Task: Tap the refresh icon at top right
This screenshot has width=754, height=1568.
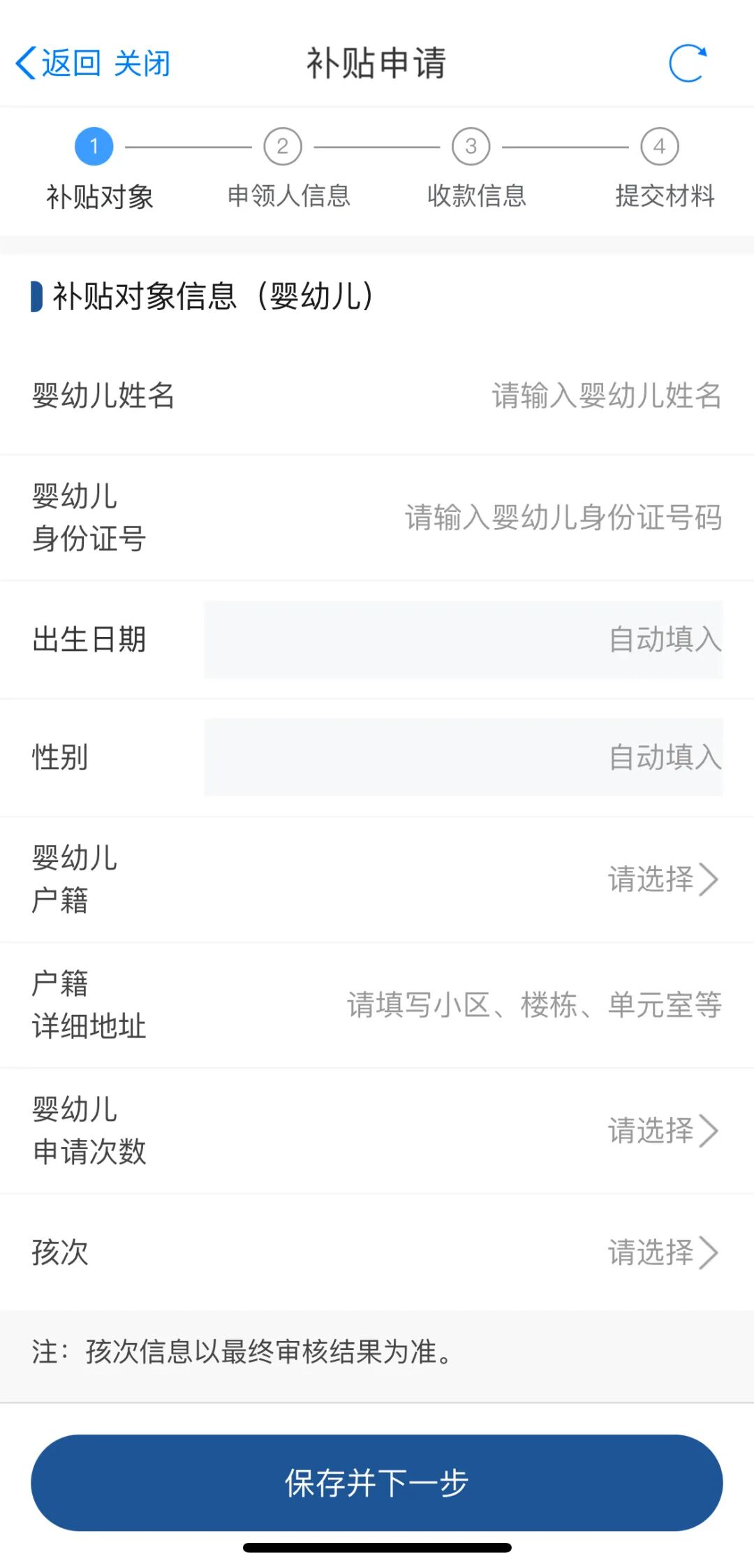Action: click(x=688, y=64)
